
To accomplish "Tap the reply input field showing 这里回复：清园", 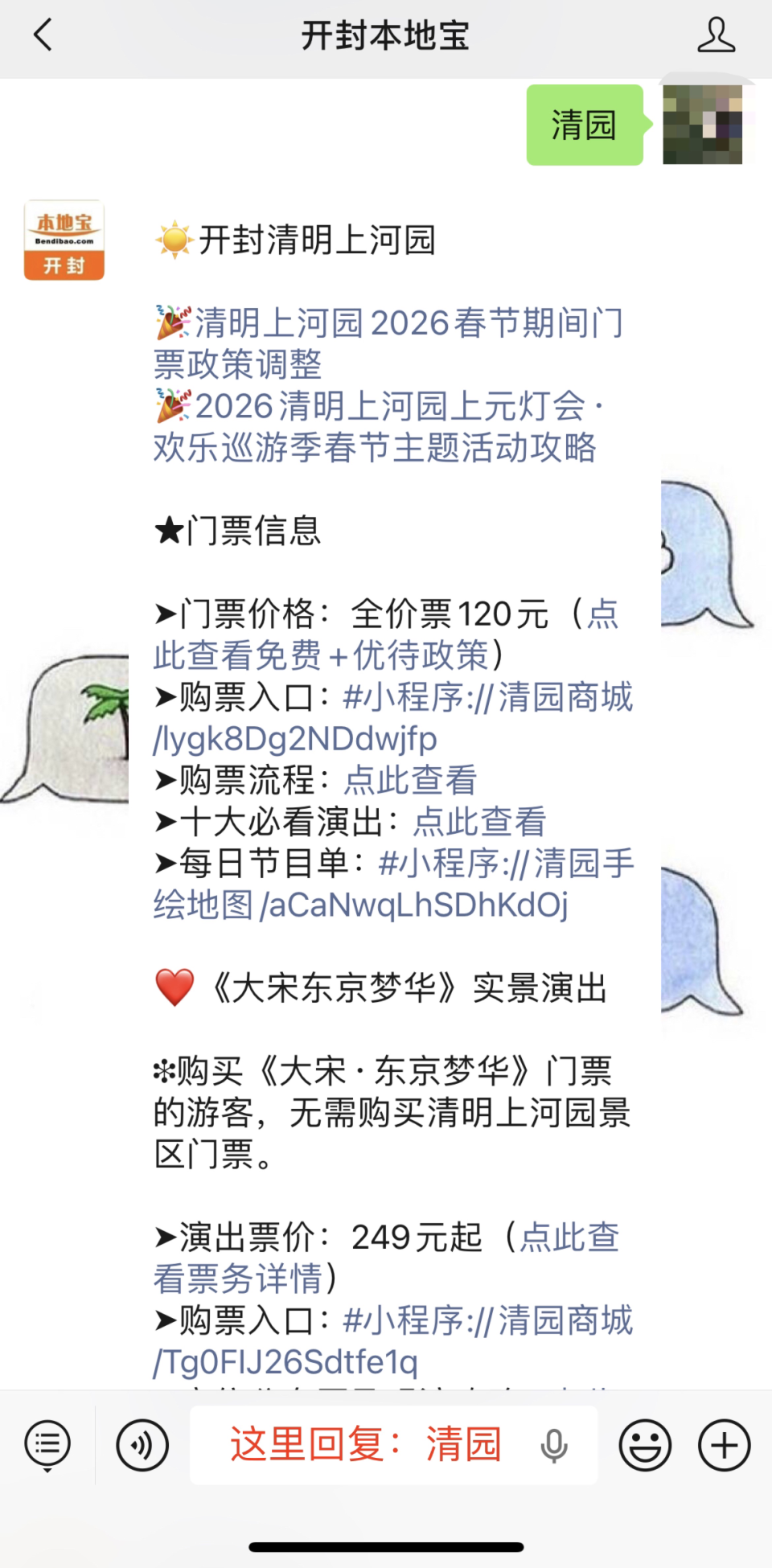I will (x=366, y=1443).
